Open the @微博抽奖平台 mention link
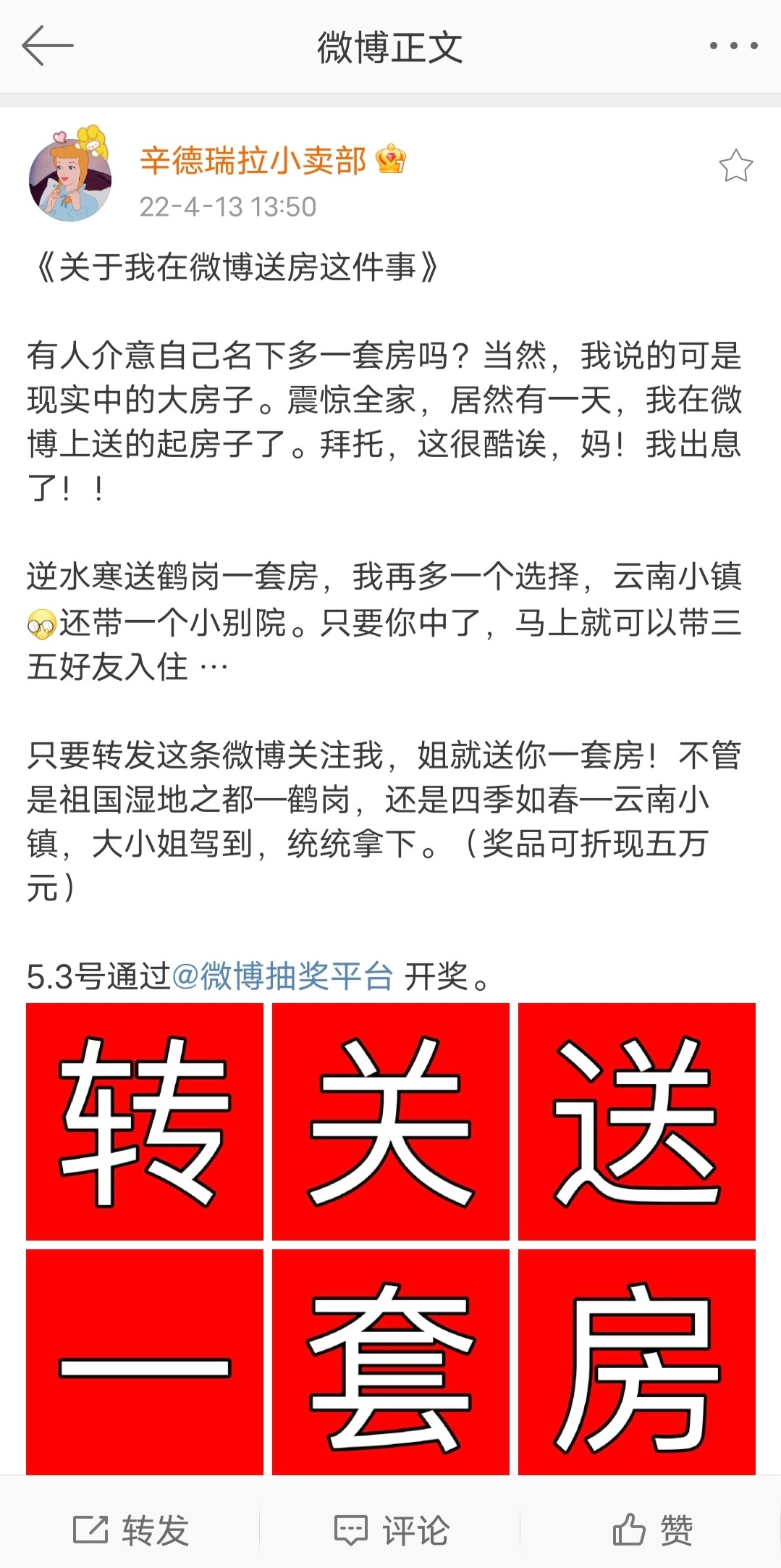This screenshot has width=781, height=1568. pos(282,976)
